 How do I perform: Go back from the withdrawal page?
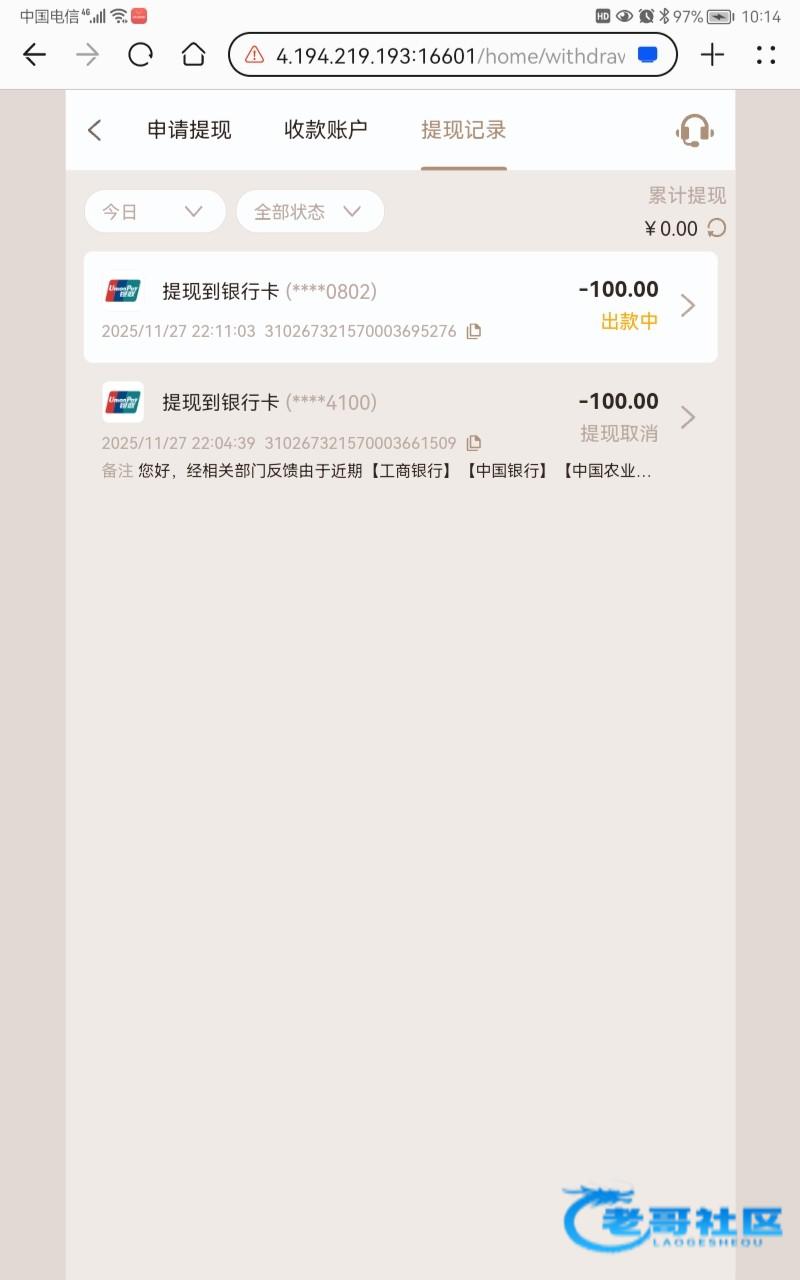(x=95, y=130)
